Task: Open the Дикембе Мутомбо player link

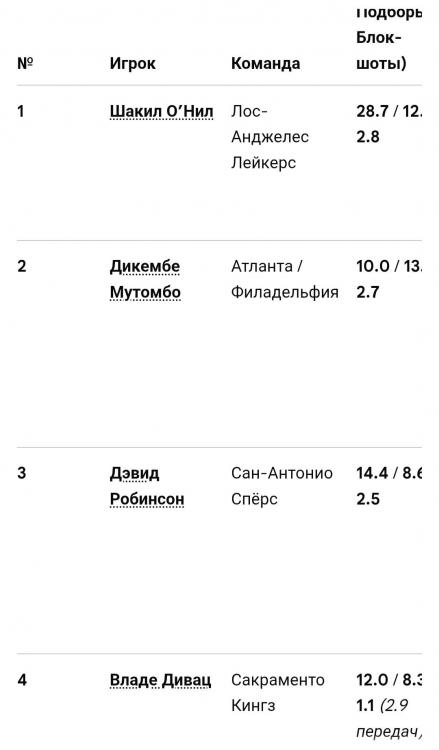Action: [145, 279]
